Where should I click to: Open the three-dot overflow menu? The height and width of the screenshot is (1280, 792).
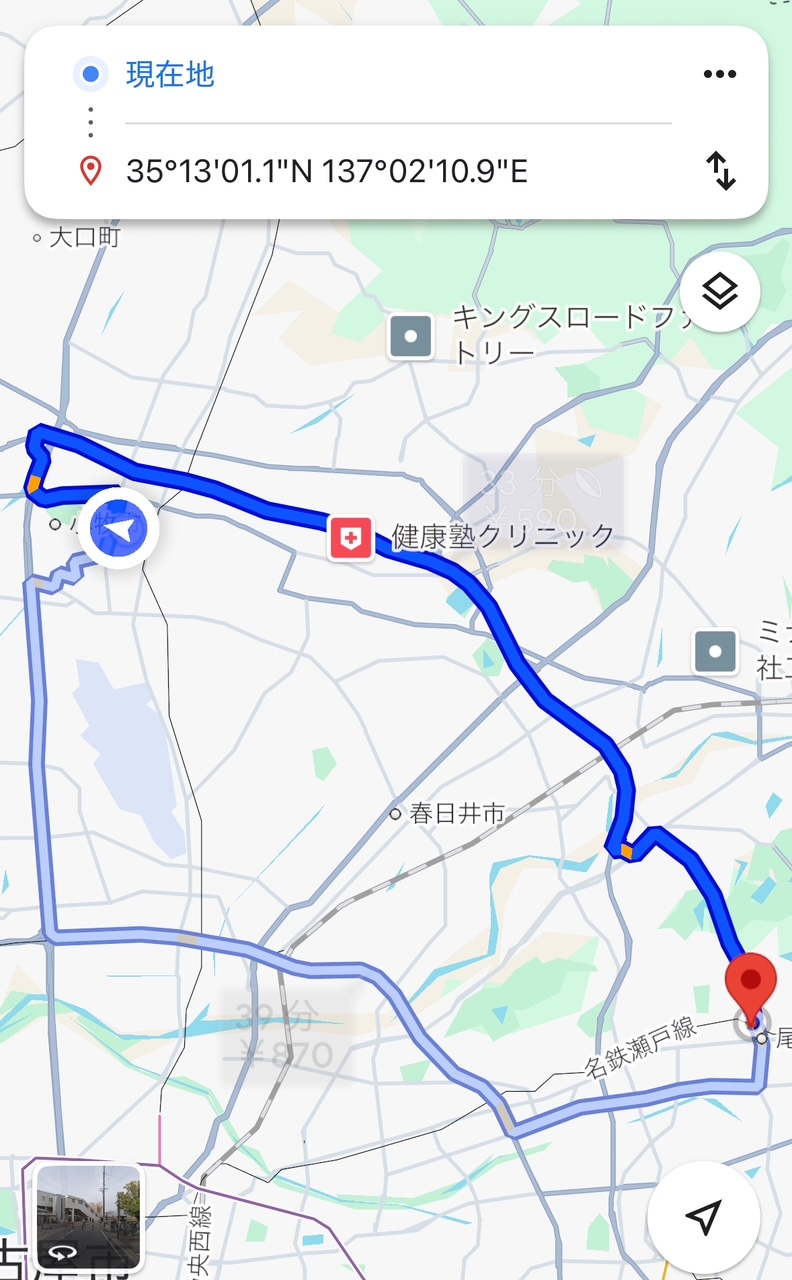tap(720, 74)
